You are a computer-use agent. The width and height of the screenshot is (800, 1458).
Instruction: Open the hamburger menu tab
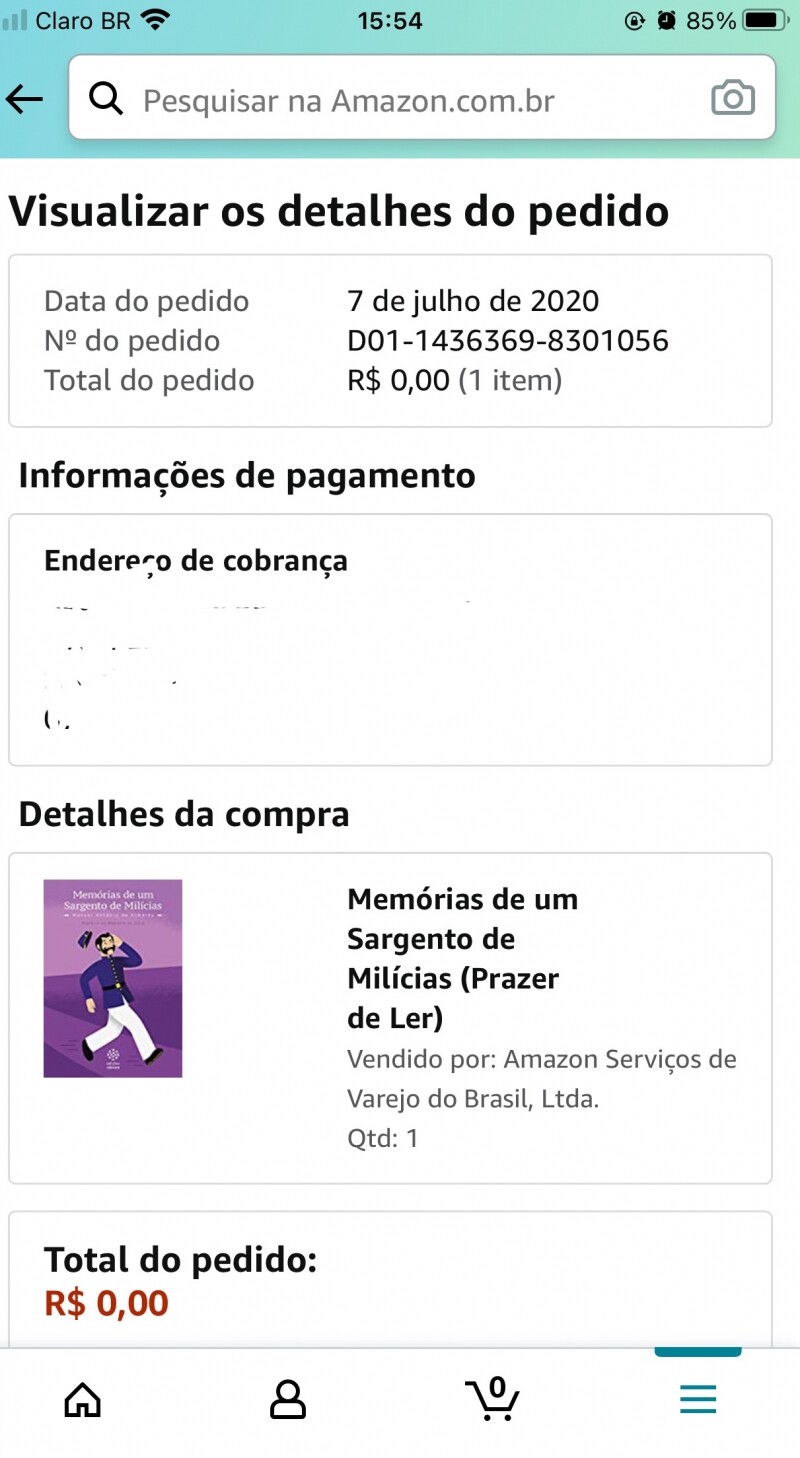tap(697, 1399)
